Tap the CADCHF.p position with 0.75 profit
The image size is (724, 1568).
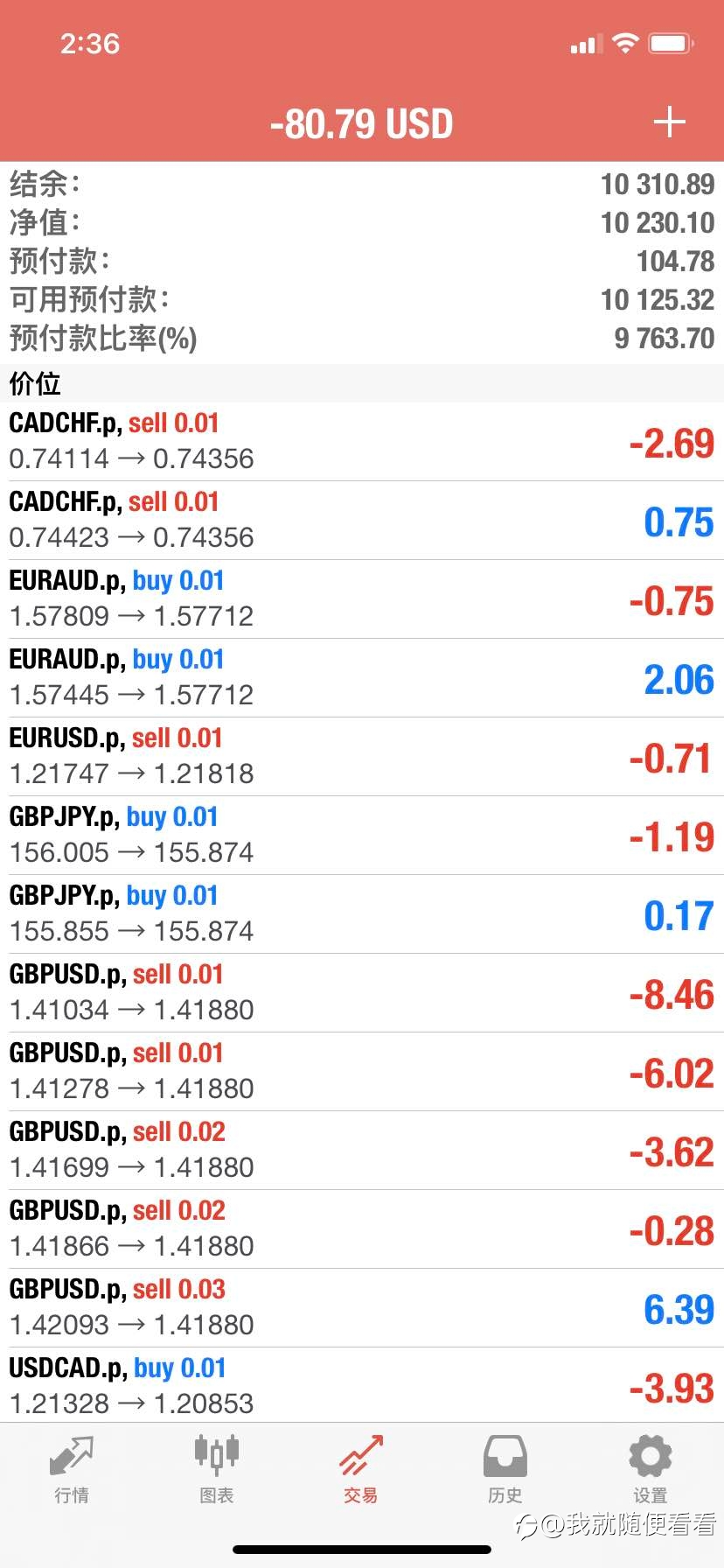point(362,521)
